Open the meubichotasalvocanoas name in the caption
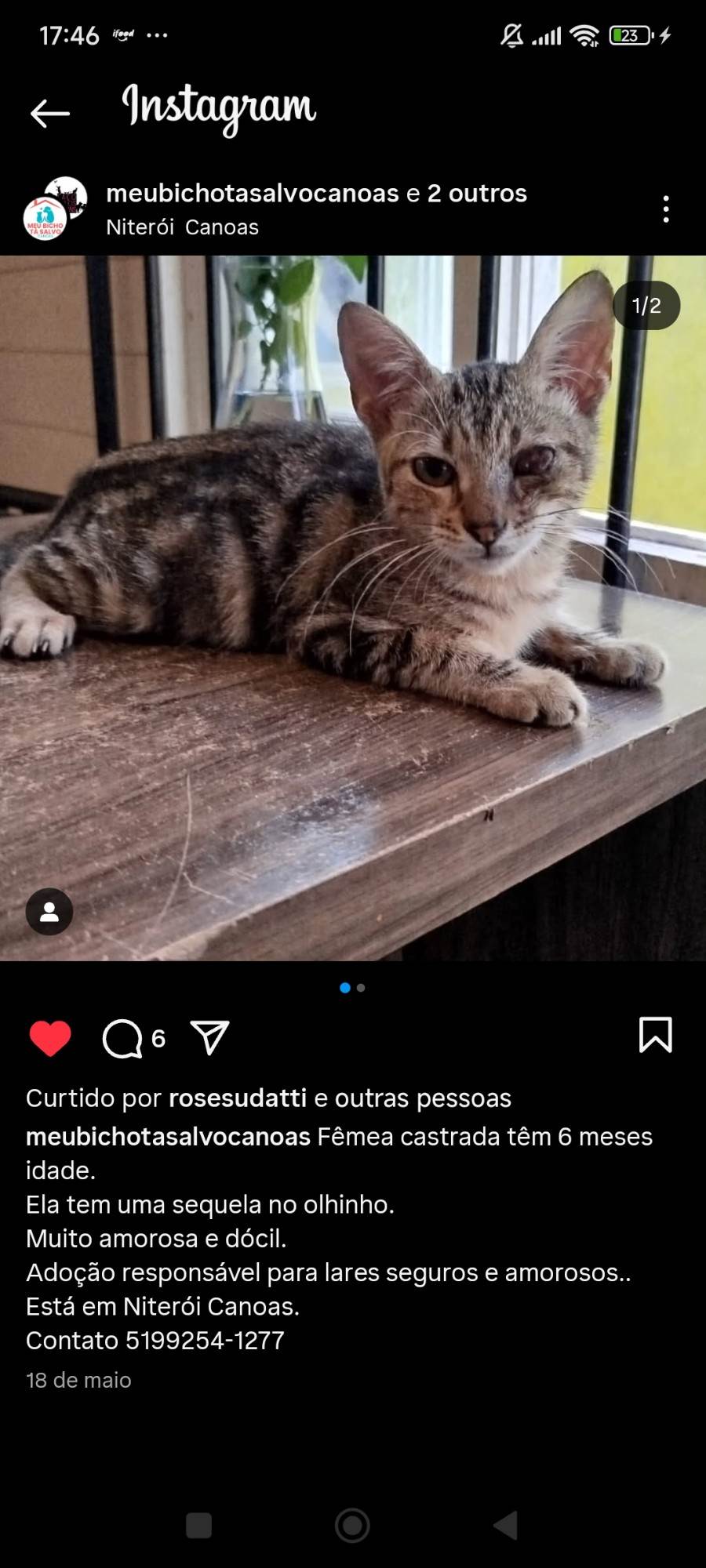Viewport: 706px width, 1568px height. click(168, 1137)
